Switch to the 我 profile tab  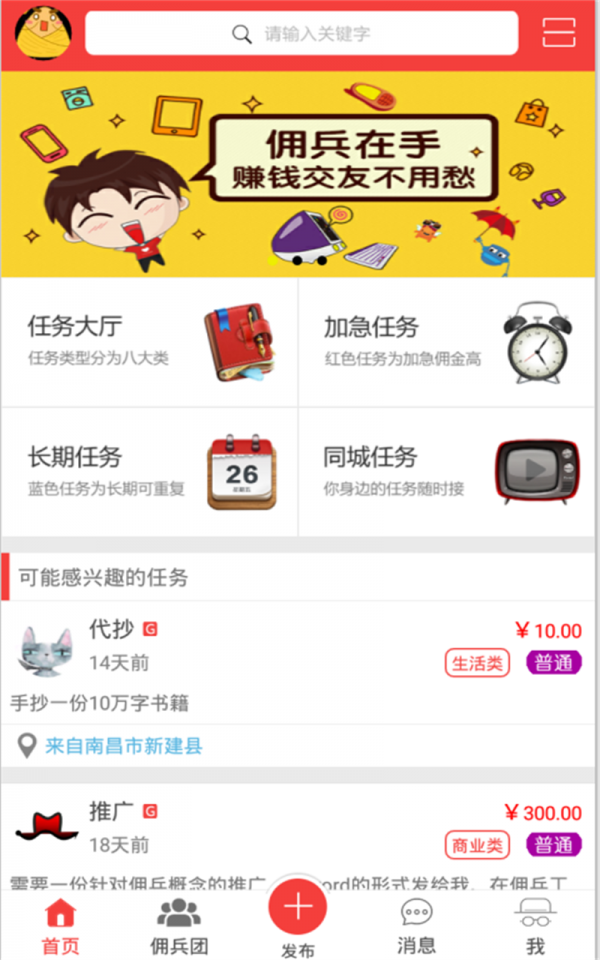tap(535, 927)
